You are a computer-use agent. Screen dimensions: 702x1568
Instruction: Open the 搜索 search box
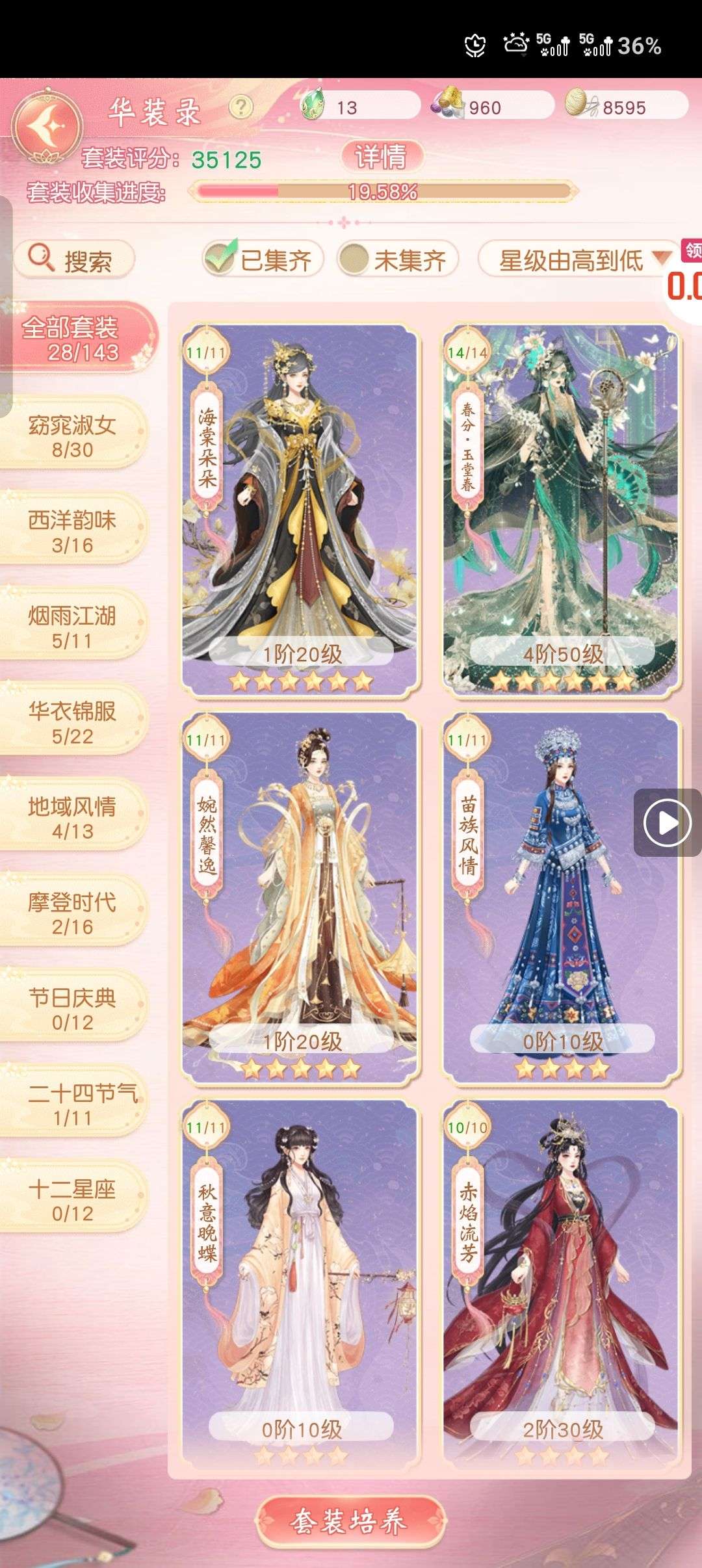click(x=73, y=260)
